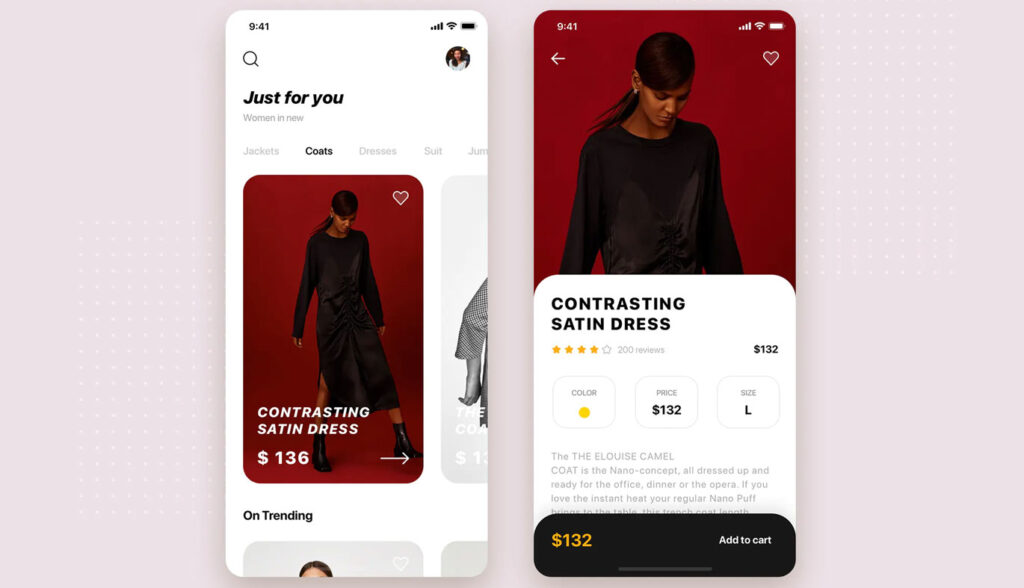Screen dimensions: 1024x588
Task: Select the Coats category tab
Action: 319,151
